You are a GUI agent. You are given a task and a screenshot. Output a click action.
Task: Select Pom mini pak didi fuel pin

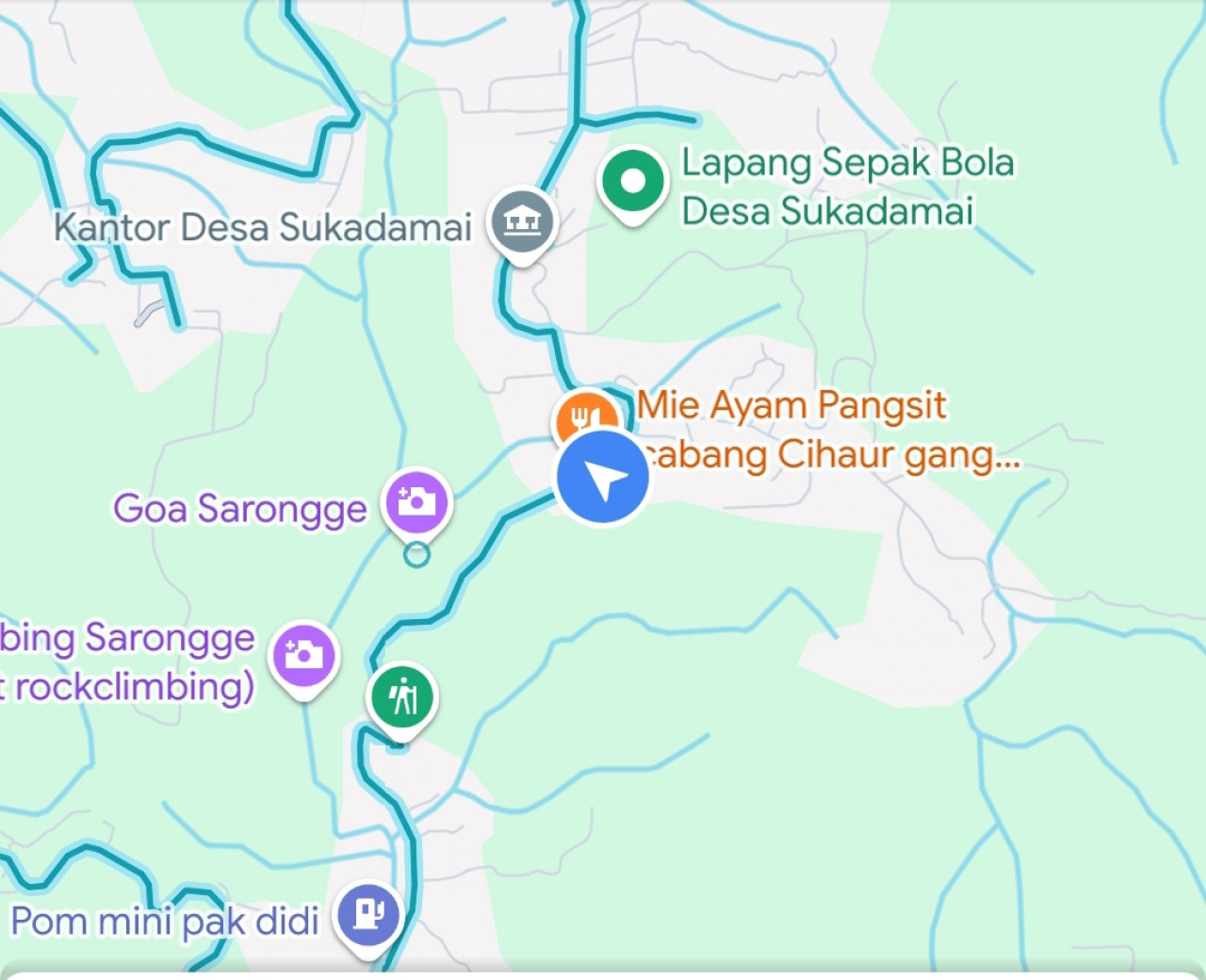(369, 914)
